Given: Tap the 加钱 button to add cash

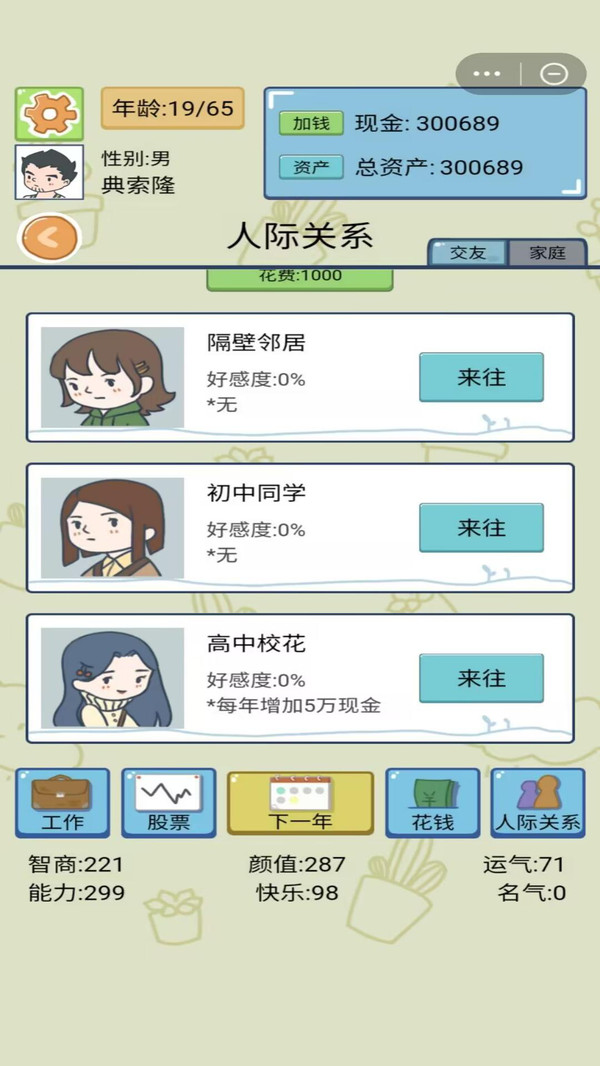Looking at the screenshot, I should (x=311, y=123).
